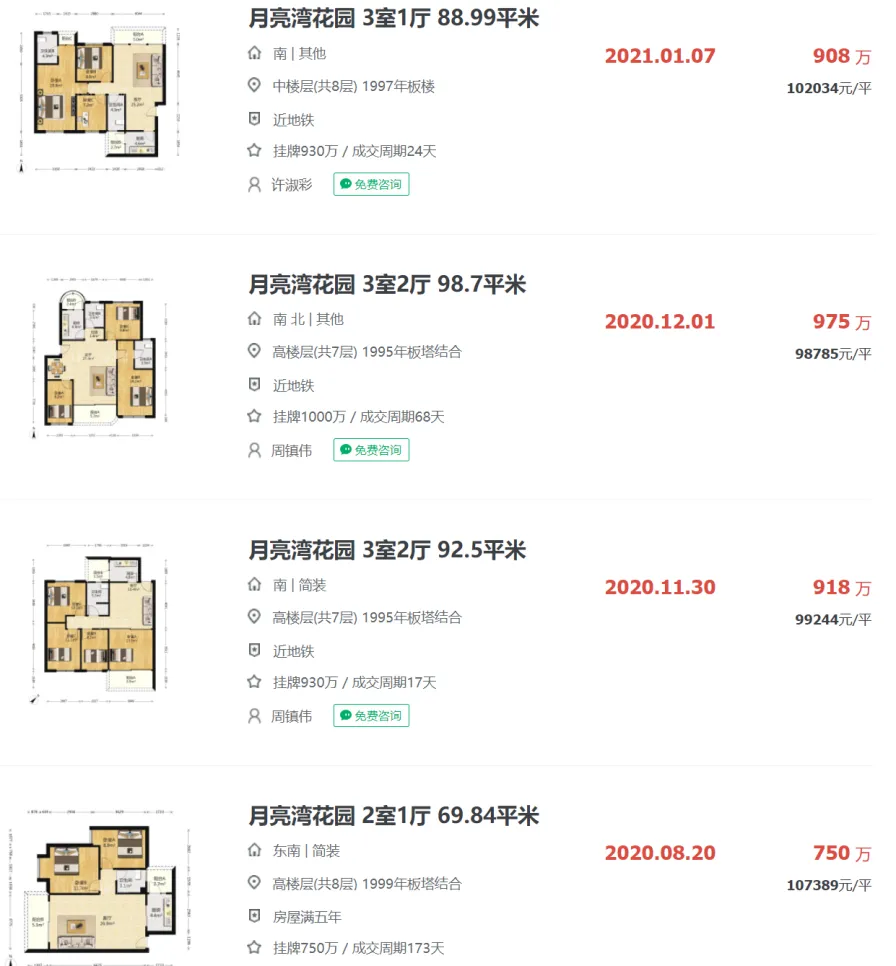The width and height of the screenshot is (896, 966).
Task: Open the 月亮湾花园 3室2厅 98.7平米 listing
Action: pyautogui.click(x=387, y=284)
